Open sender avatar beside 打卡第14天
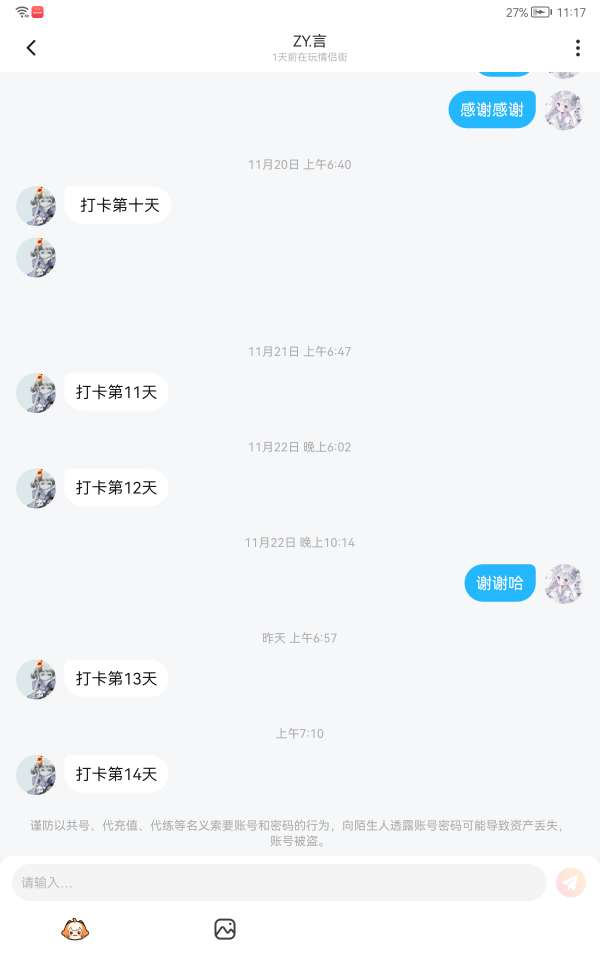This screenshot has width=600, height=960. [x=36, y=774]
